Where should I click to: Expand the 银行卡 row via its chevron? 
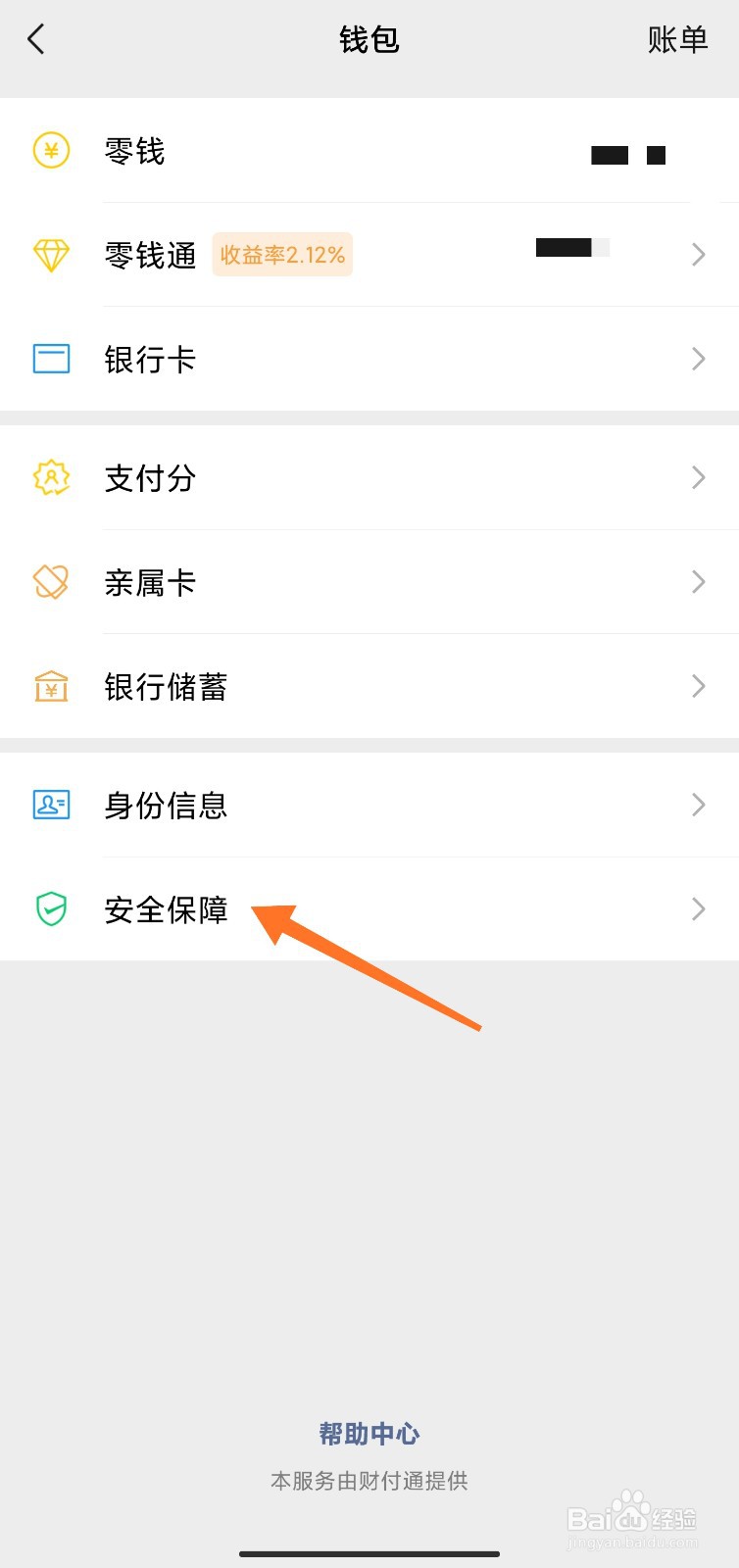[x=698, y=360]
